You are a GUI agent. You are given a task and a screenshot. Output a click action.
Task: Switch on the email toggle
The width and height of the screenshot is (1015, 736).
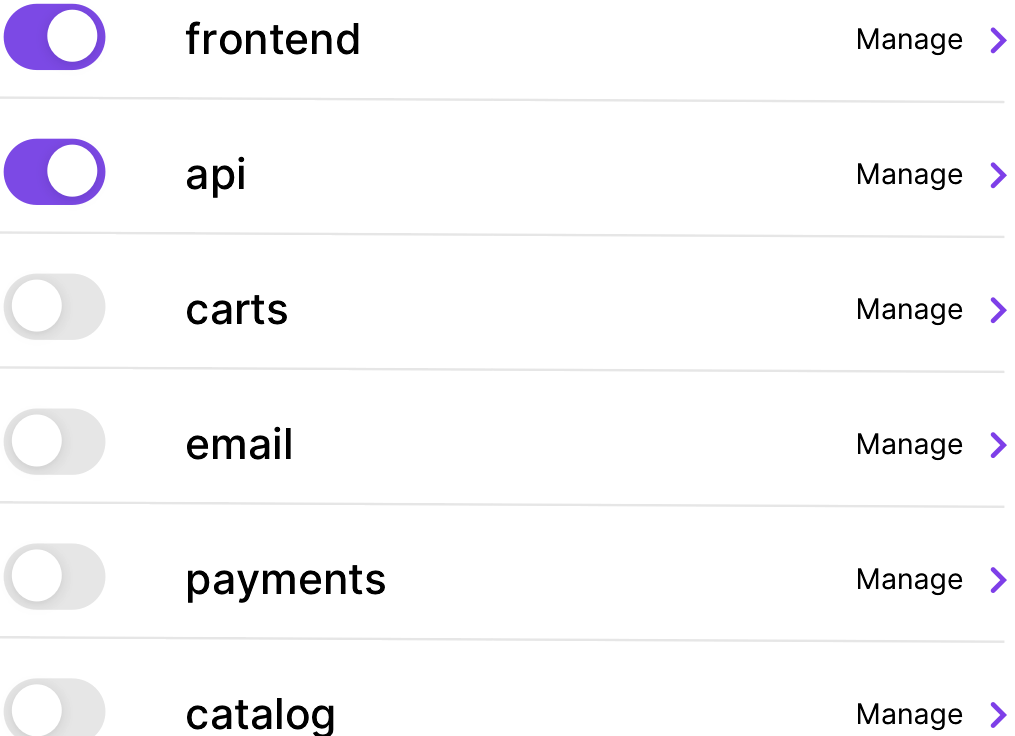pos(55,442)
